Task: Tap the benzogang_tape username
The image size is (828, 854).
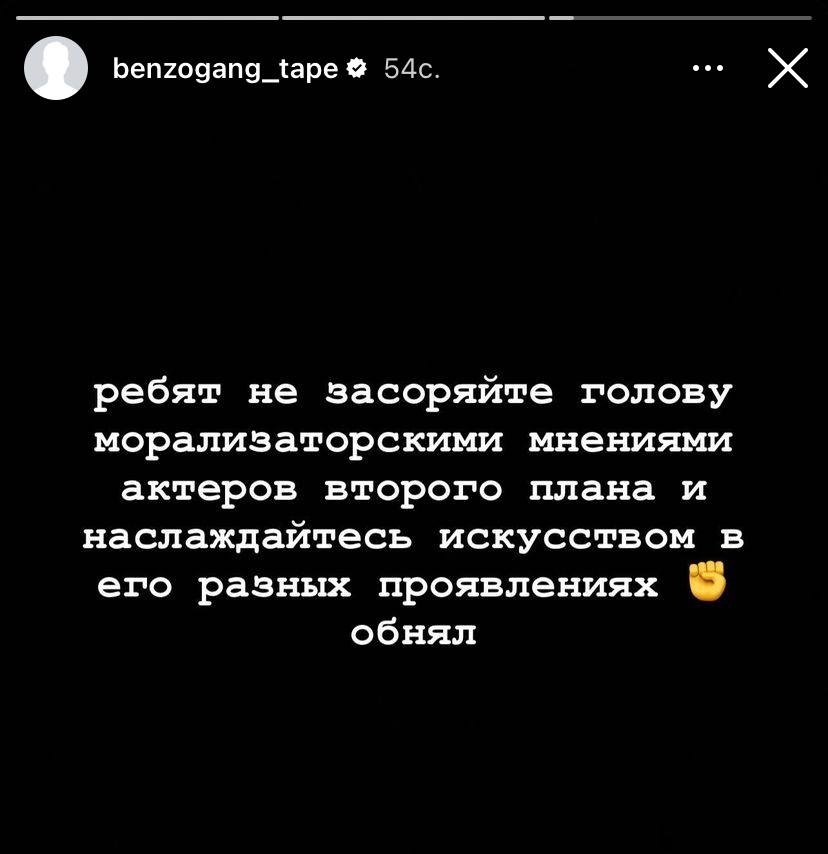Action: click(225, 68)
